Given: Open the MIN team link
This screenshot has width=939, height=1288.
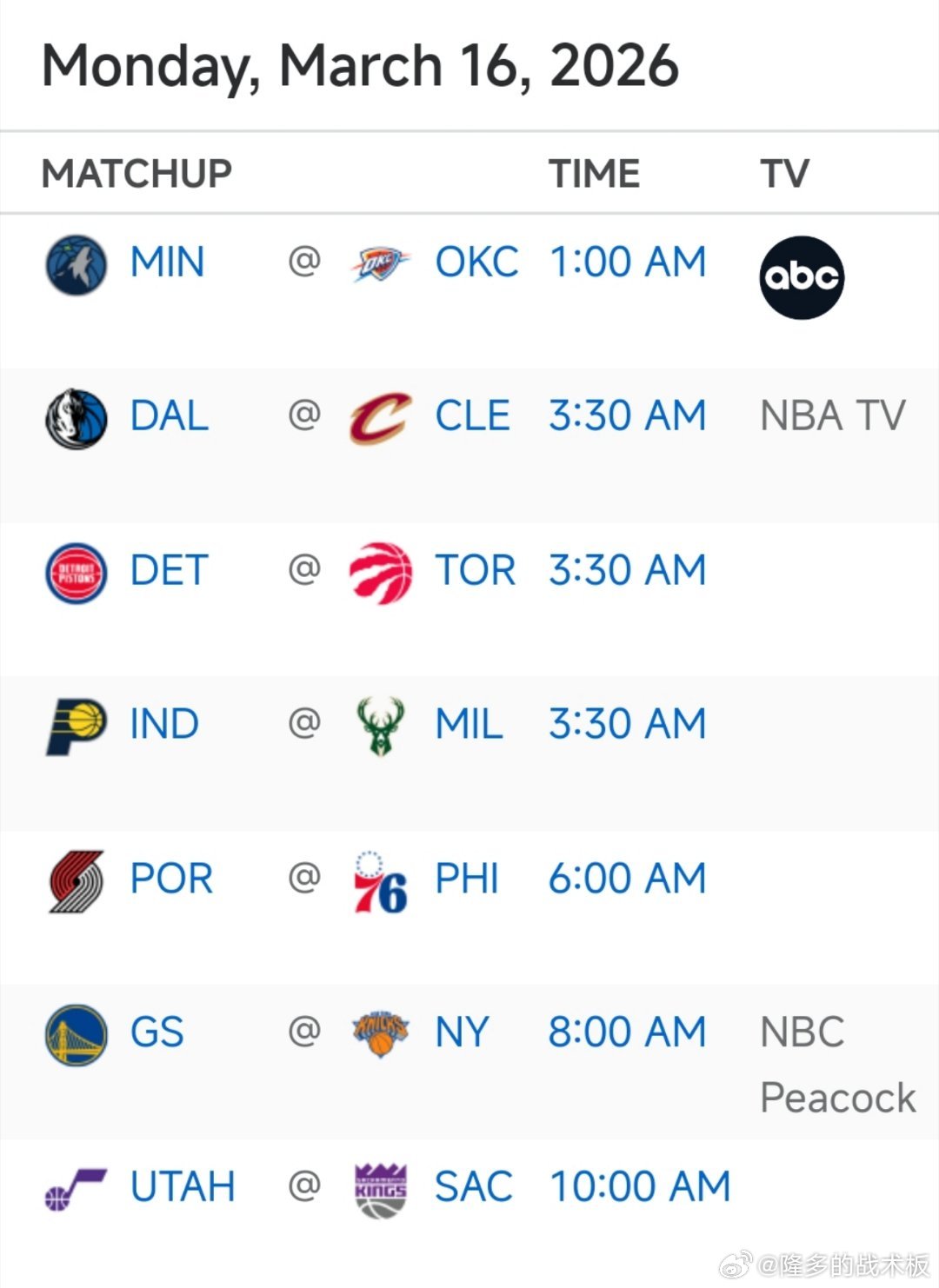Looking at the screenshot, I should [167, 262].
